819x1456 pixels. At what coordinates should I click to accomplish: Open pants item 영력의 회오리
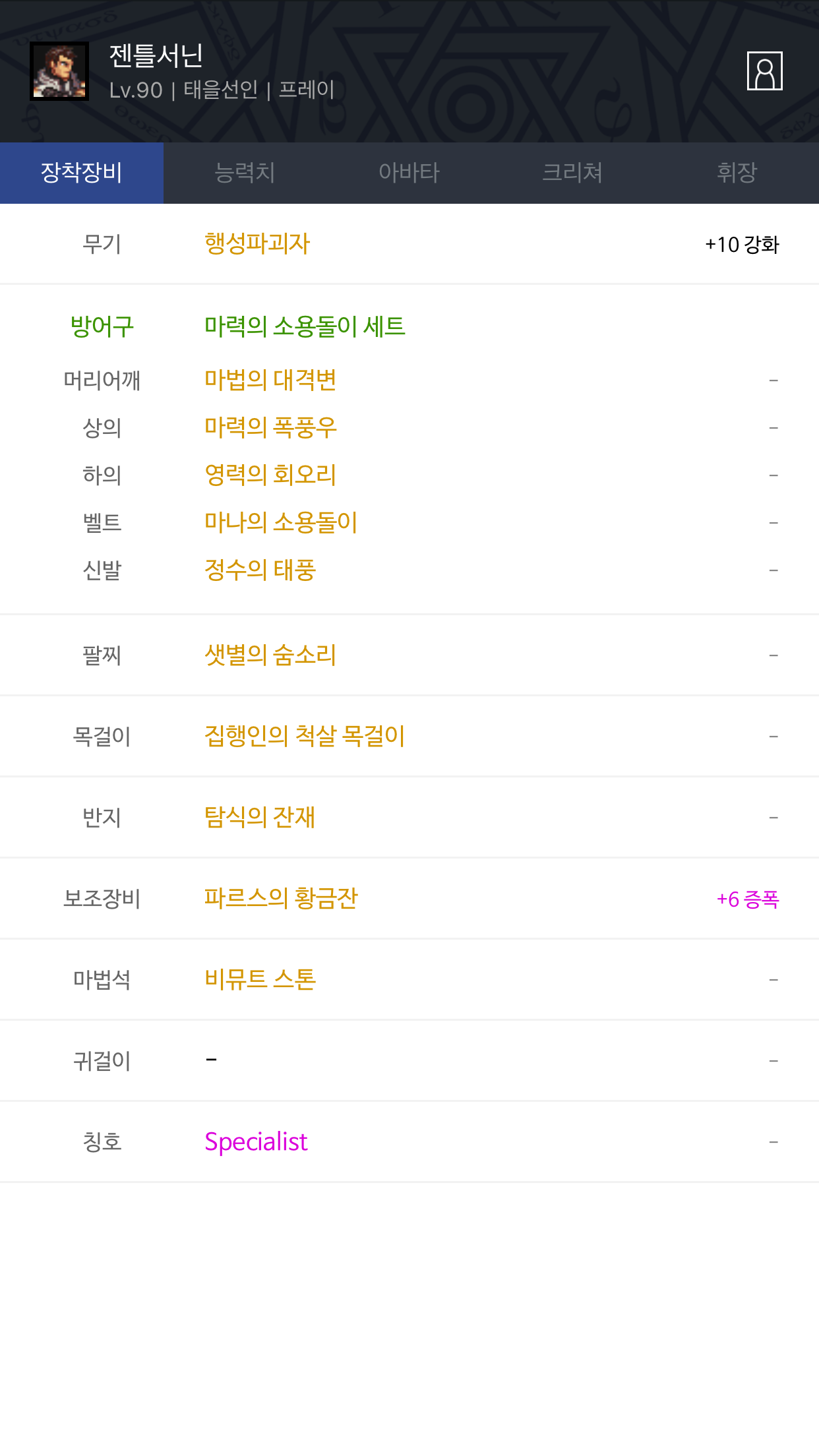pos(270,475)
